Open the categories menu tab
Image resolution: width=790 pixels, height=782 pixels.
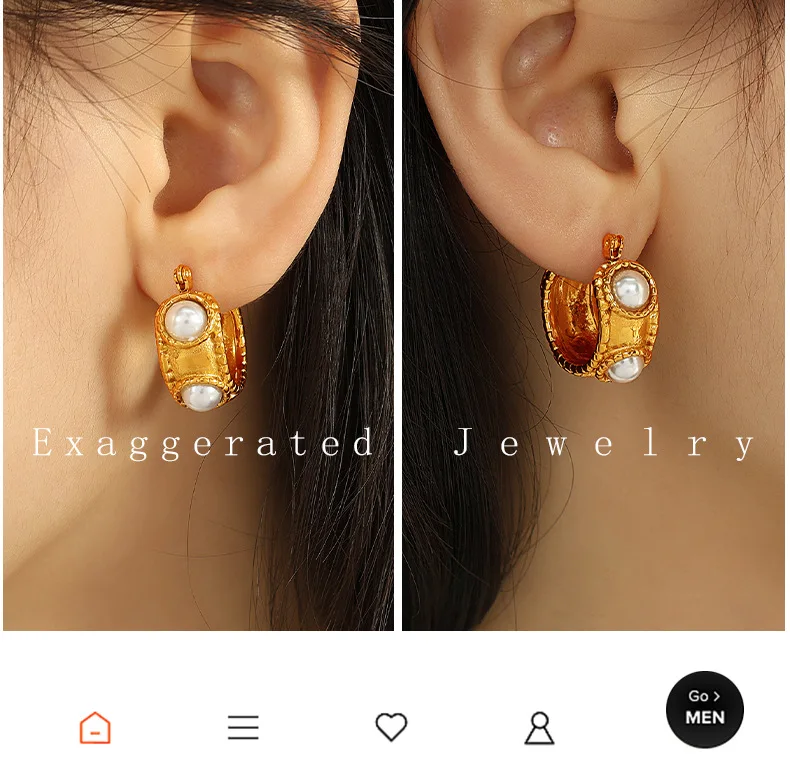click(243, 727)
